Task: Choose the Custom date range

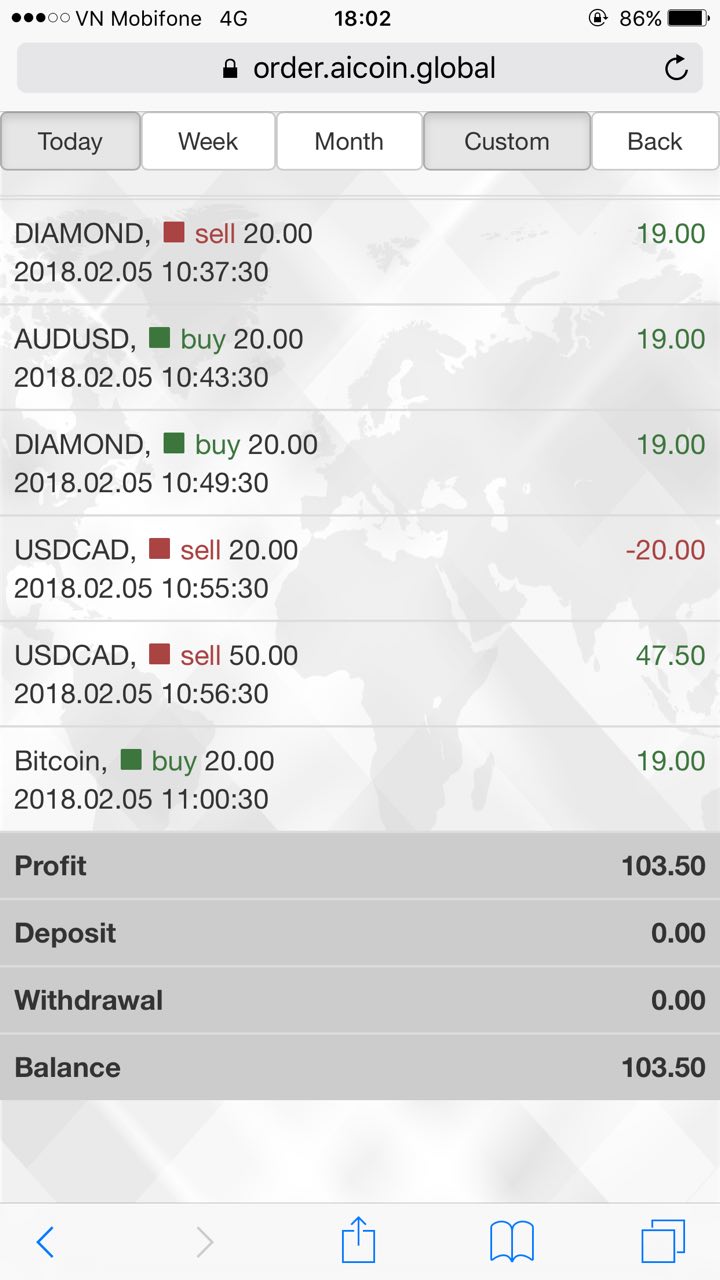Action: pos(507,141)
